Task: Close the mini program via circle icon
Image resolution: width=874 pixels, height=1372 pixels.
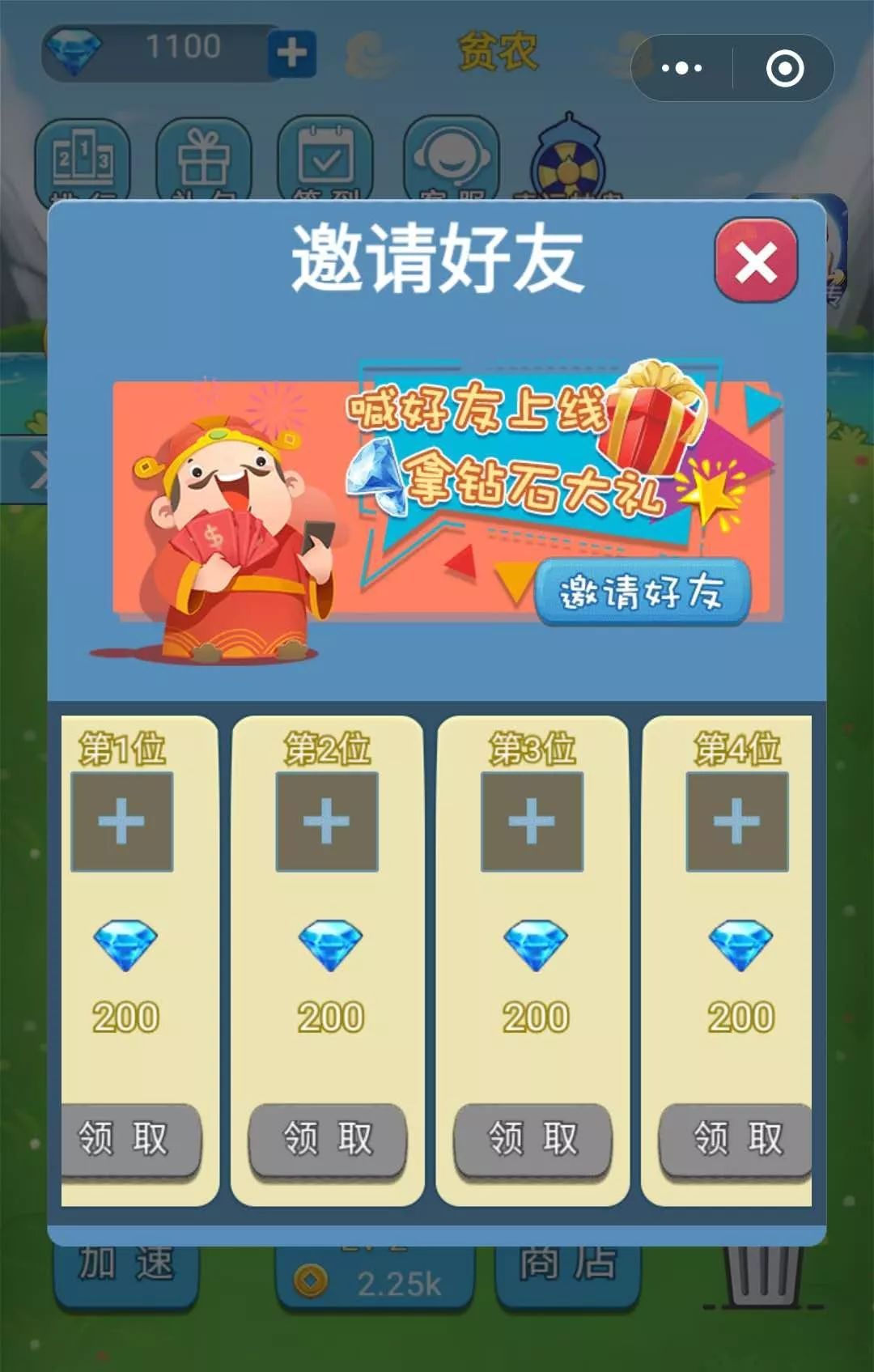Action: coord(785,68)
